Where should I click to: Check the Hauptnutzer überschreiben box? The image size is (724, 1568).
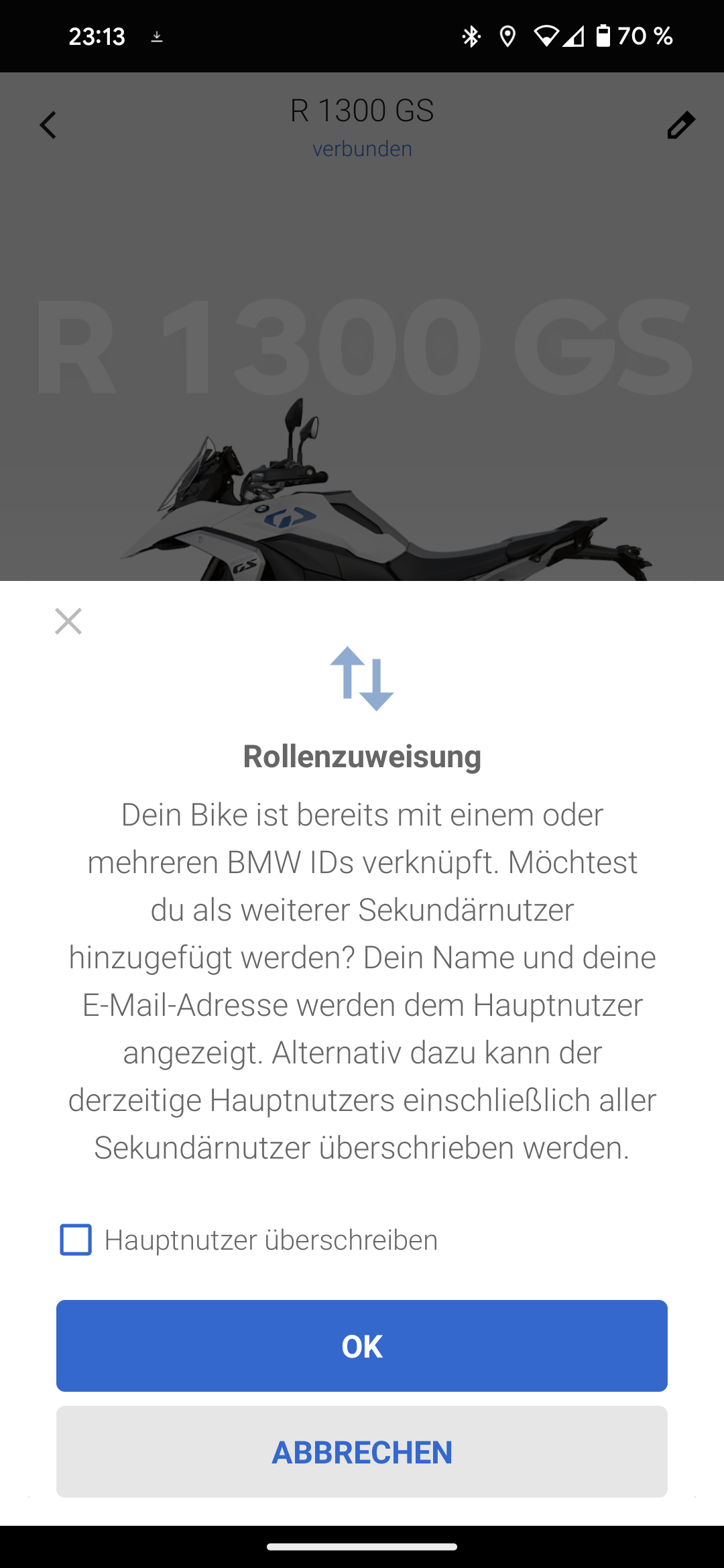tap(76, 1240)
